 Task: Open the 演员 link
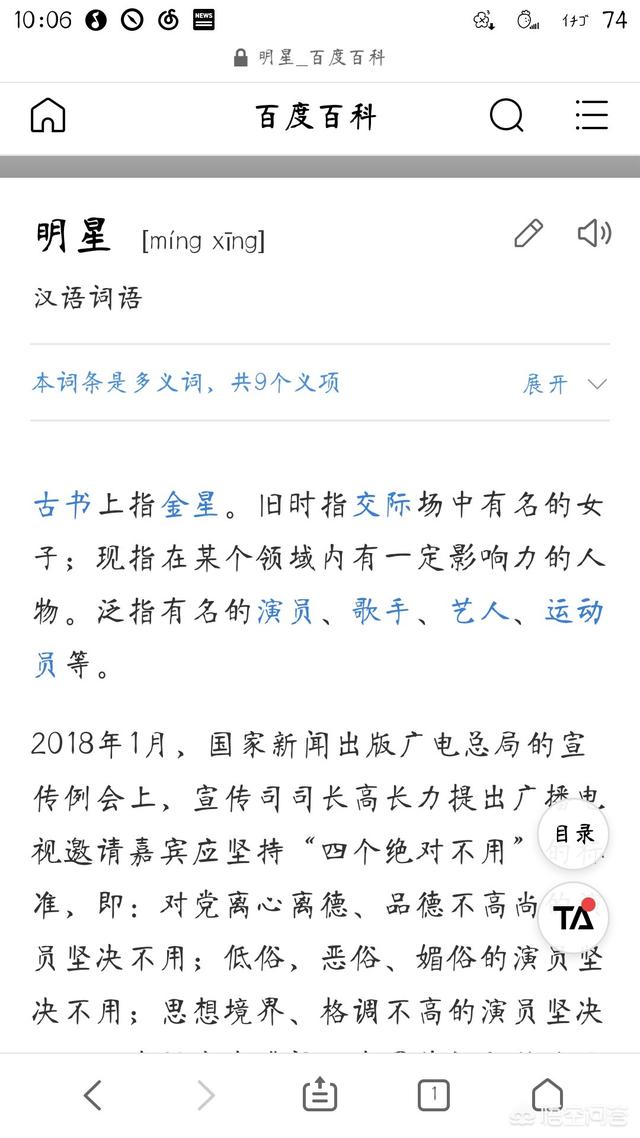click(x=285, y=612)
